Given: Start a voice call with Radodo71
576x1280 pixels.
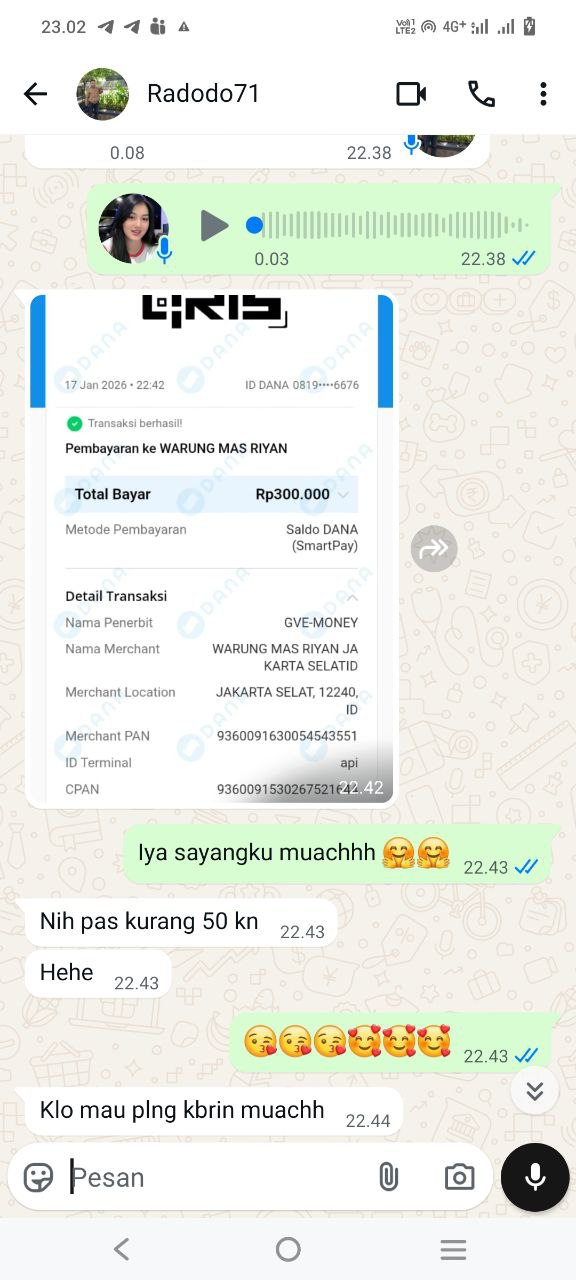Looking at the screenshot, I should pyautogui.click(x=481, y=94).
